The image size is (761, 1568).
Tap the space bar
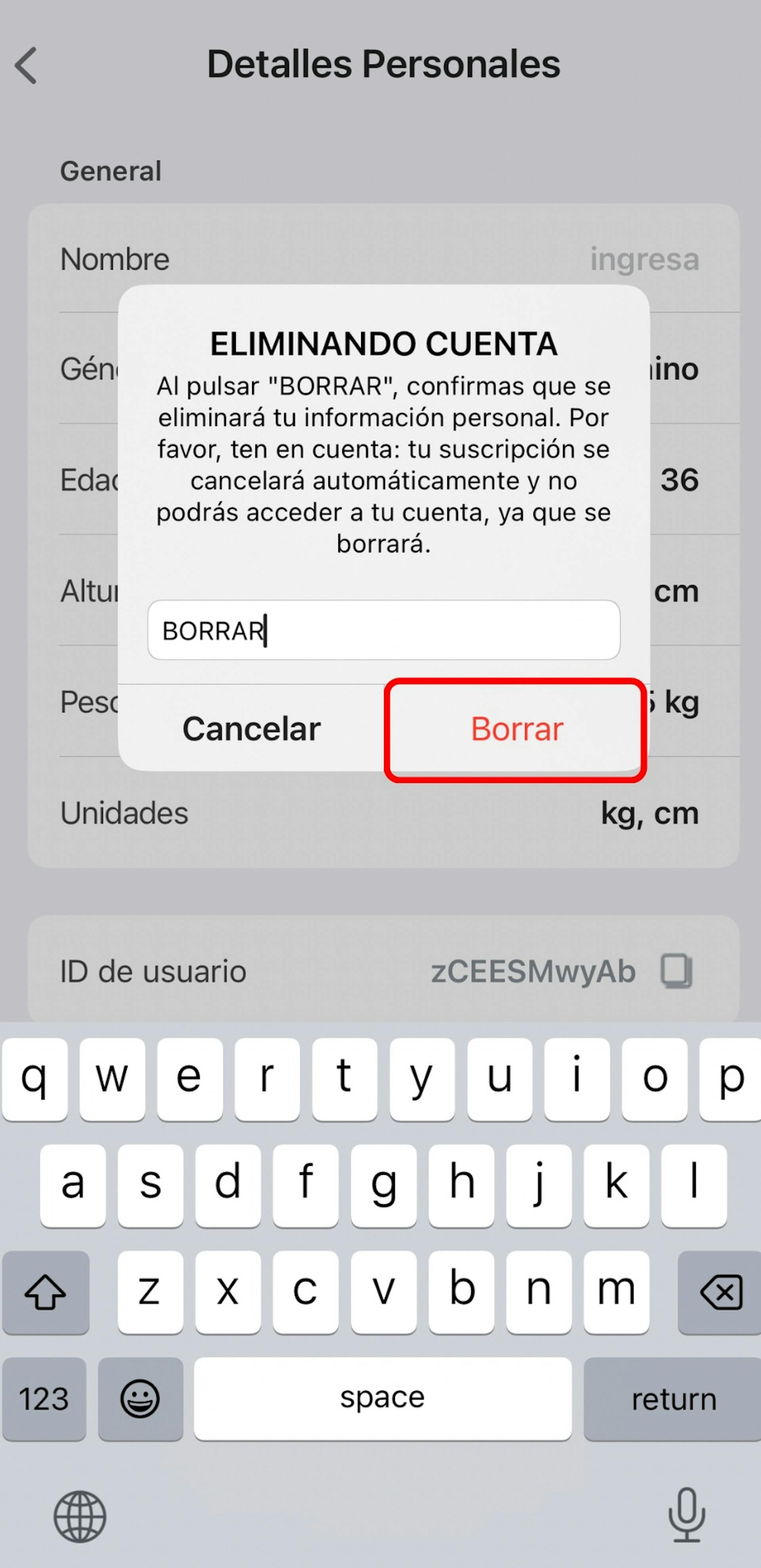pos(382,1400)
